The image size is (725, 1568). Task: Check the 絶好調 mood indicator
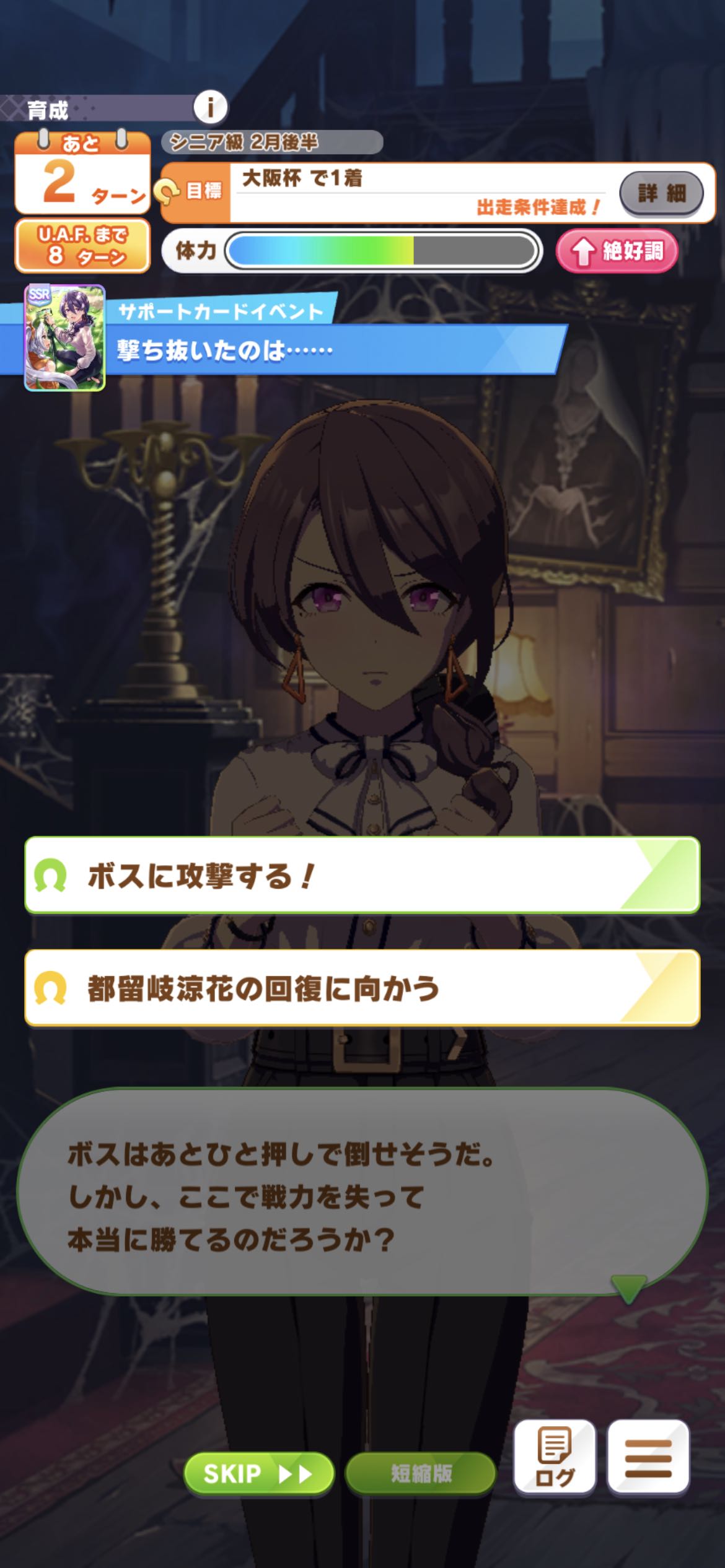tap(617, 251)
